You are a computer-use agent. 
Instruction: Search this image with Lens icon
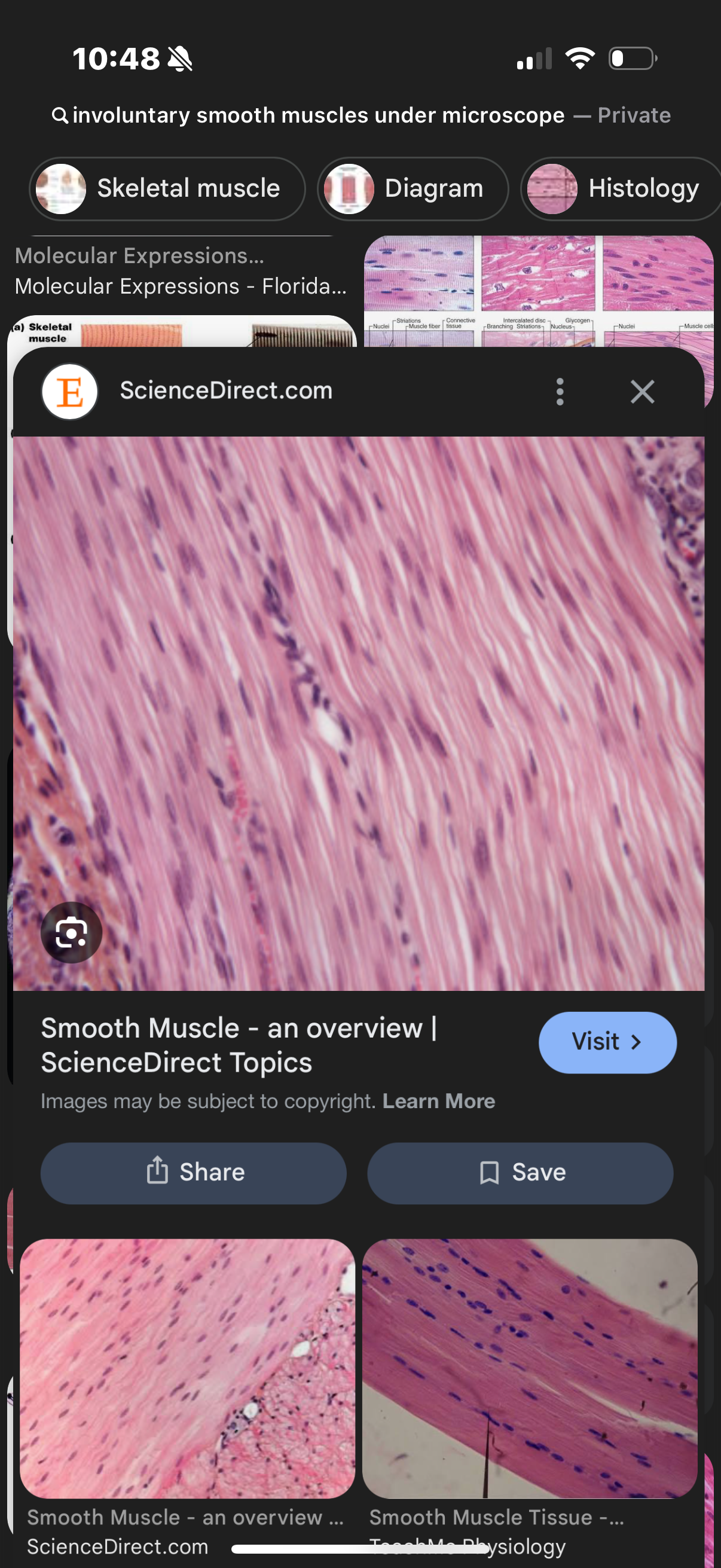click(x=71, y=932)
